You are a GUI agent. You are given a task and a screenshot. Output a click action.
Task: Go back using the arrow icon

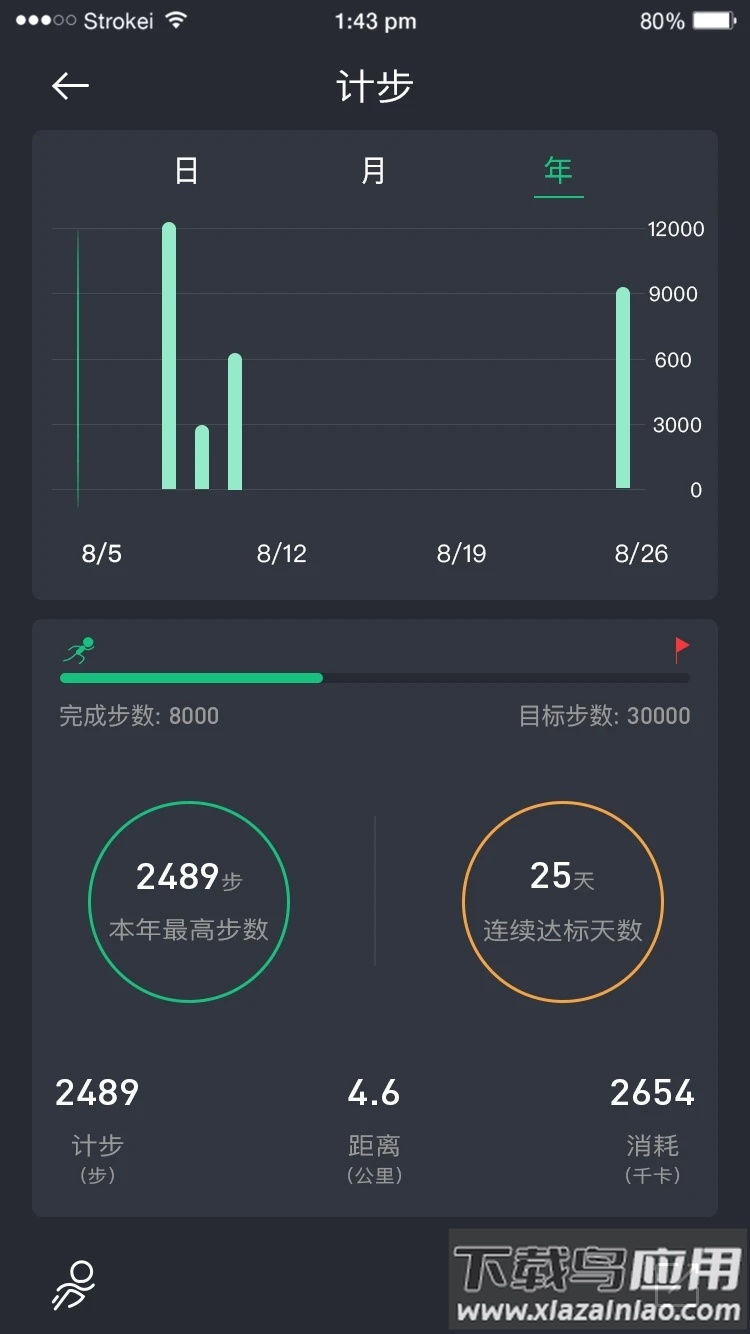(x=70, y=86)
